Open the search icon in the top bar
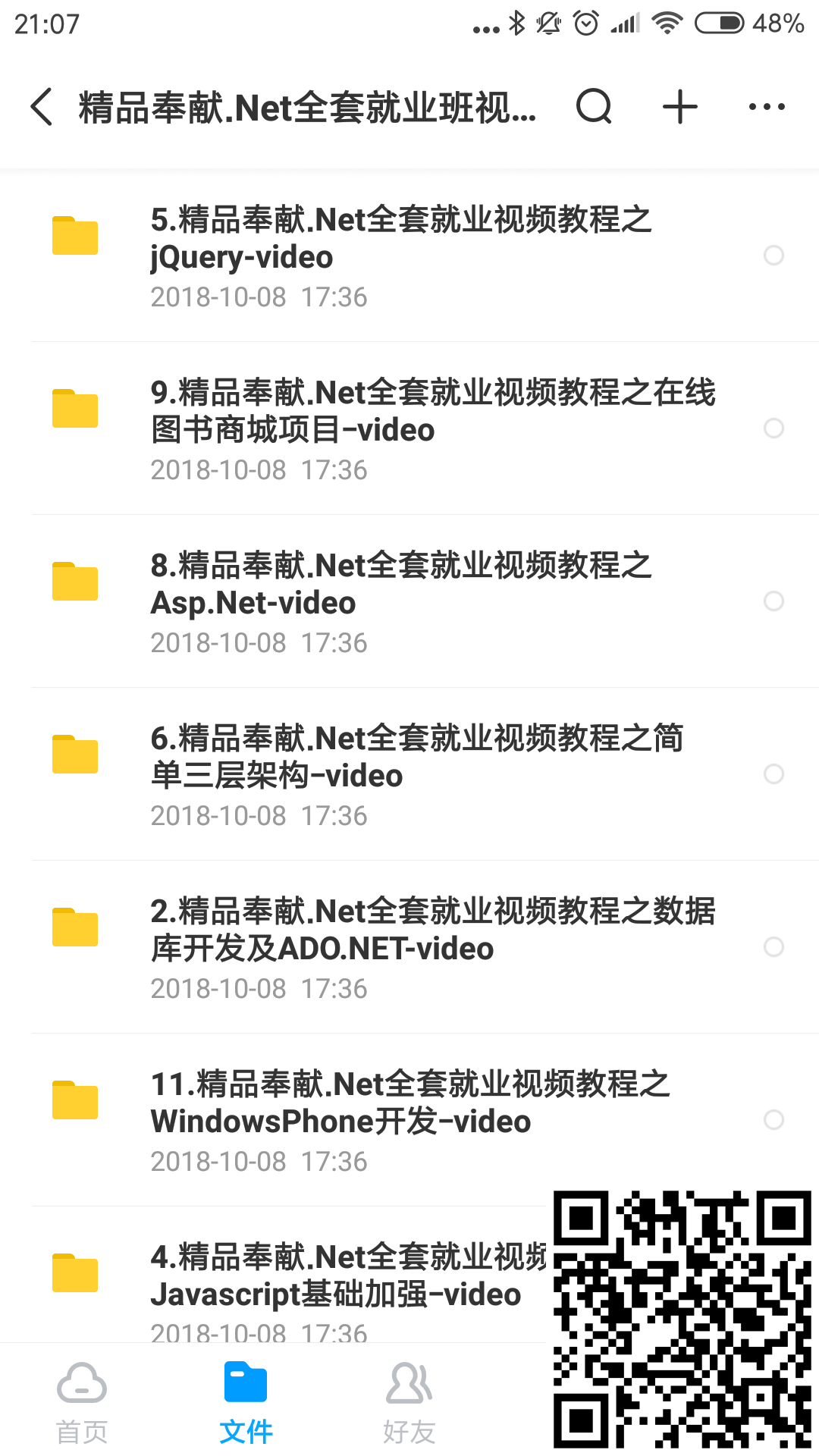This screenshot has height=1456, width=819. tap(594, 106)
